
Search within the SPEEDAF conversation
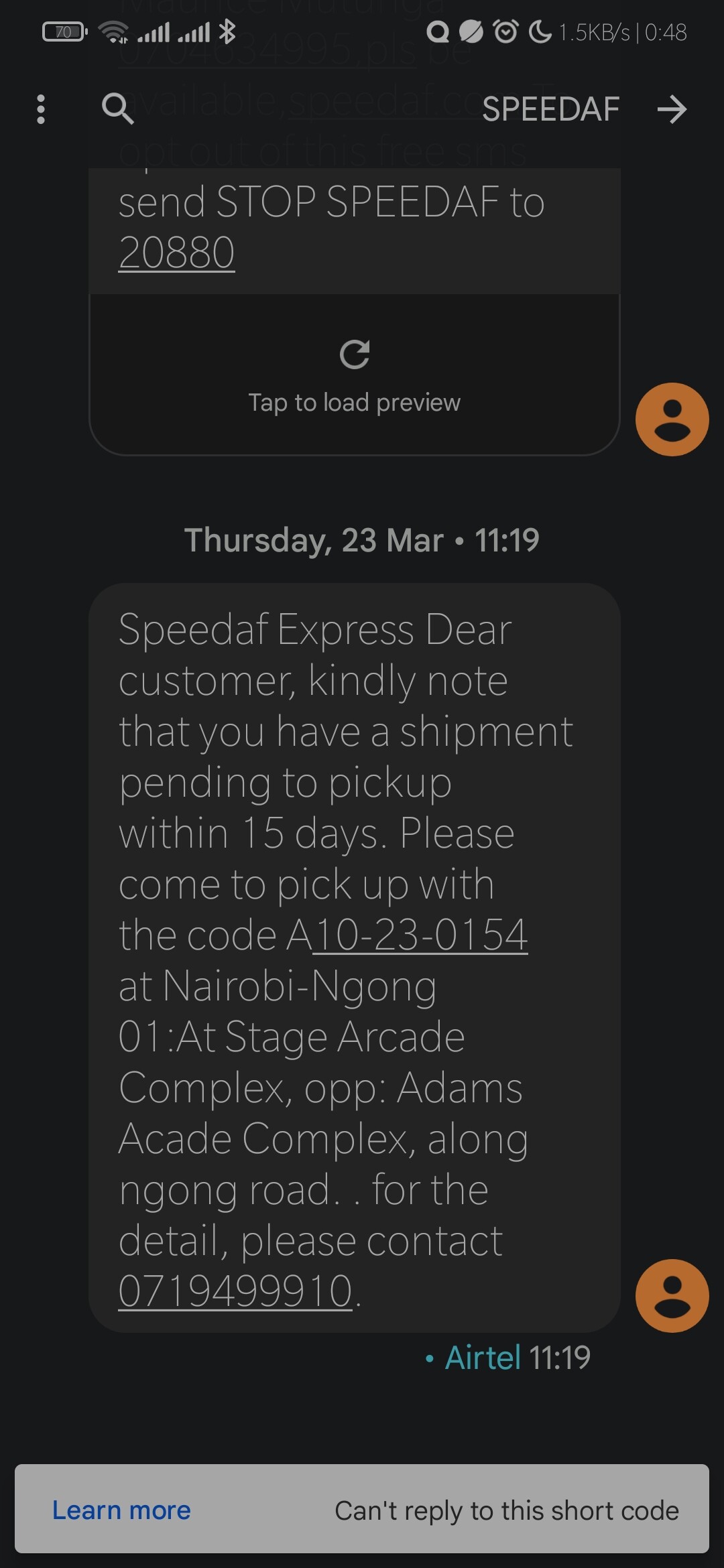117,109
